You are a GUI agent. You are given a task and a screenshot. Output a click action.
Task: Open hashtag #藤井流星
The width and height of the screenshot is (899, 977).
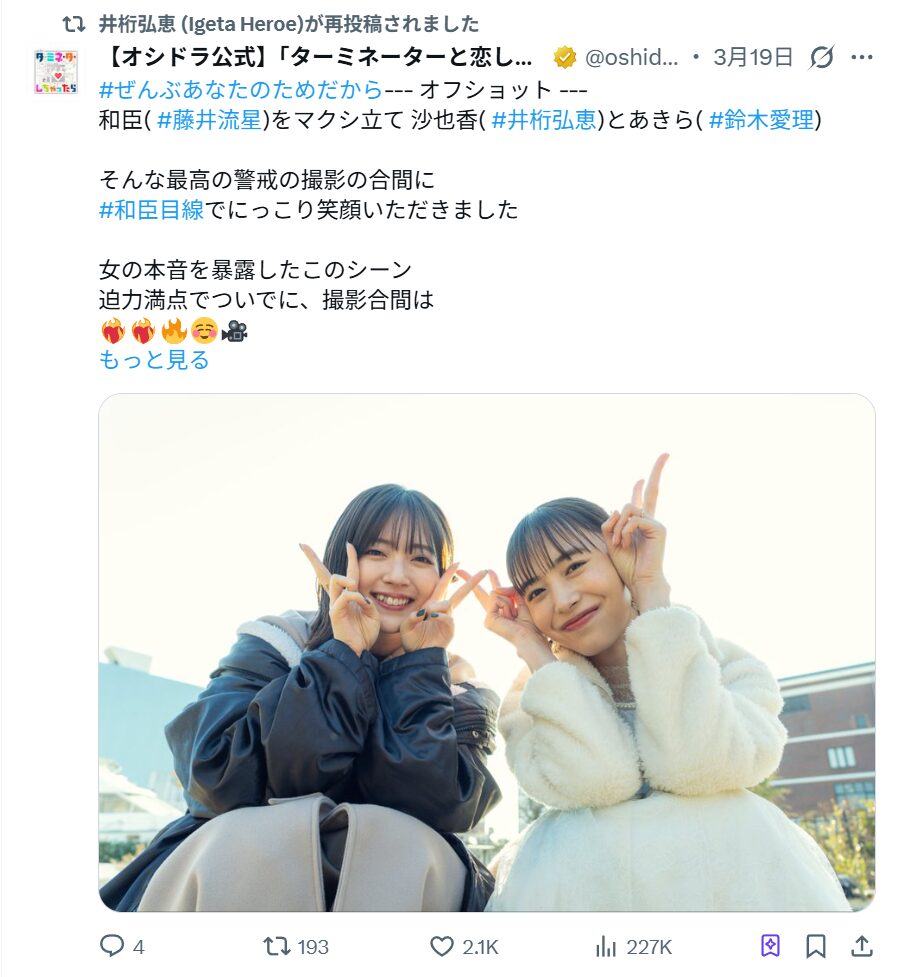coord(209,120)
